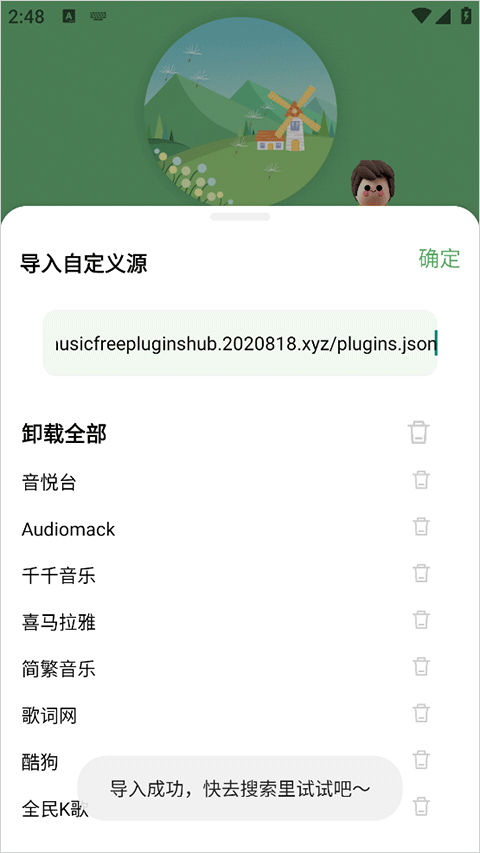Remove the 喜马拉雅 plugin

421,620
